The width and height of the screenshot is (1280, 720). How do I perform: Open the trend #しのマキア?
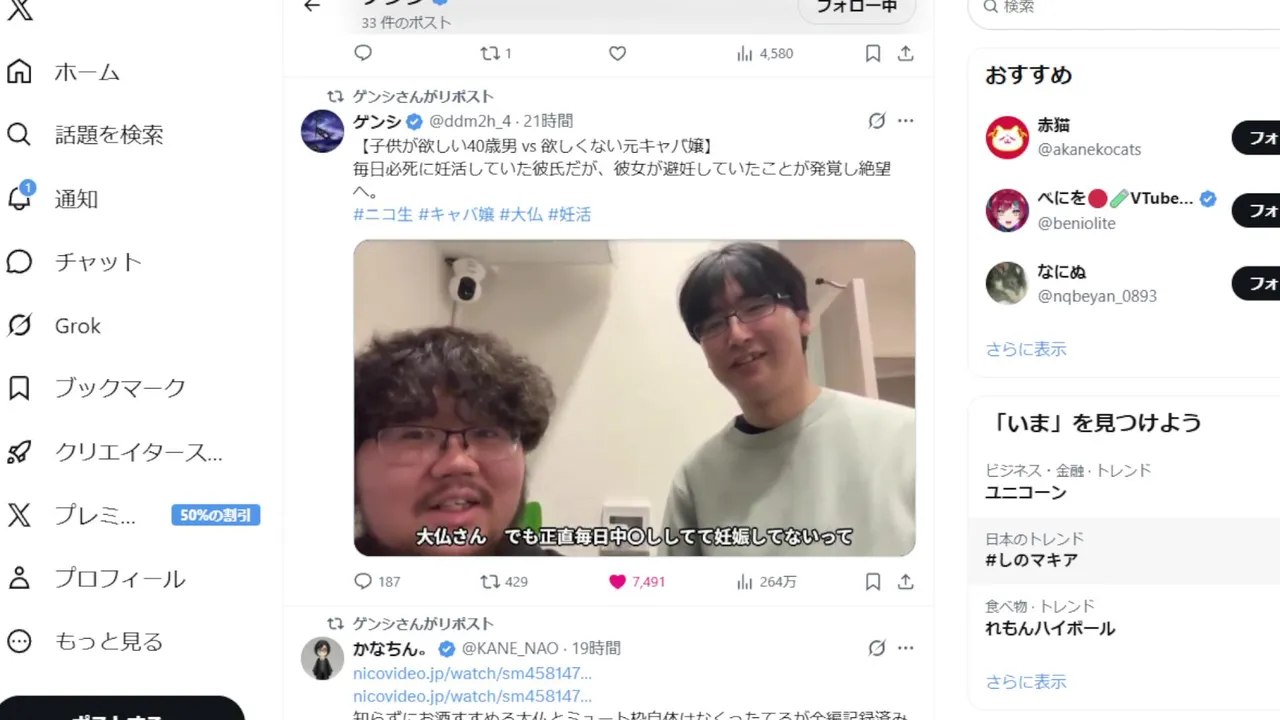1031,560
